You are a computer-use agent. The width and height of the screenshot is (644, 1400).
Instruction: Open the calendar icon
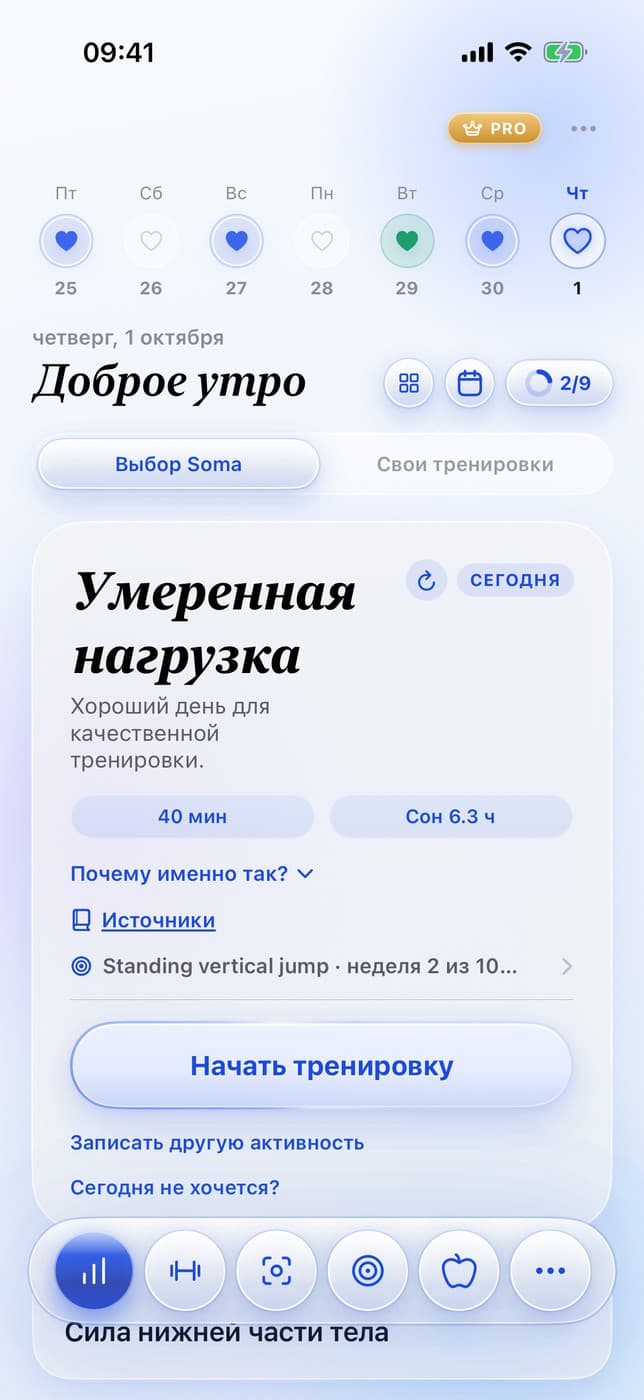click(470, 383)
